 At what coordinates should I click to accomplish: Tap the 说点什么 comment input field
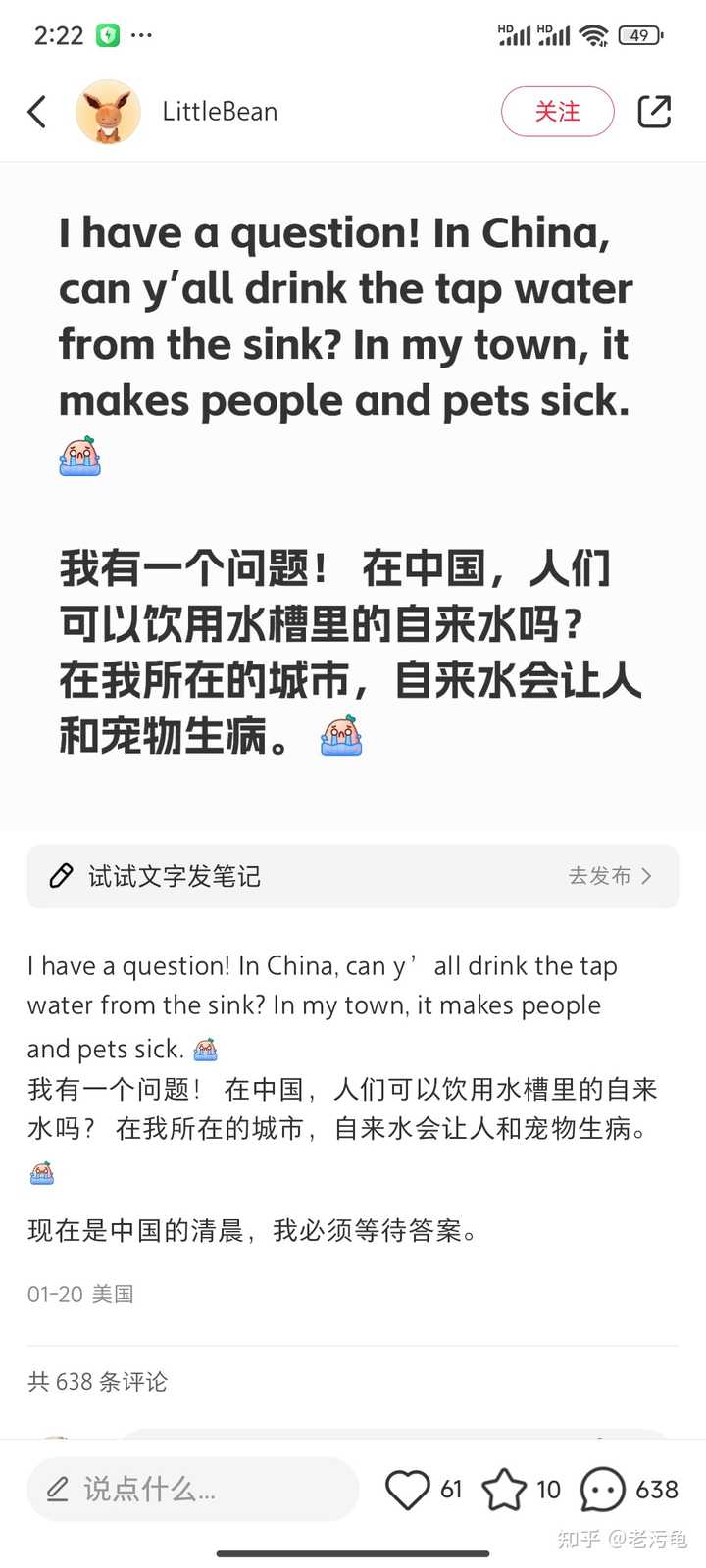tap(193, 1490)
